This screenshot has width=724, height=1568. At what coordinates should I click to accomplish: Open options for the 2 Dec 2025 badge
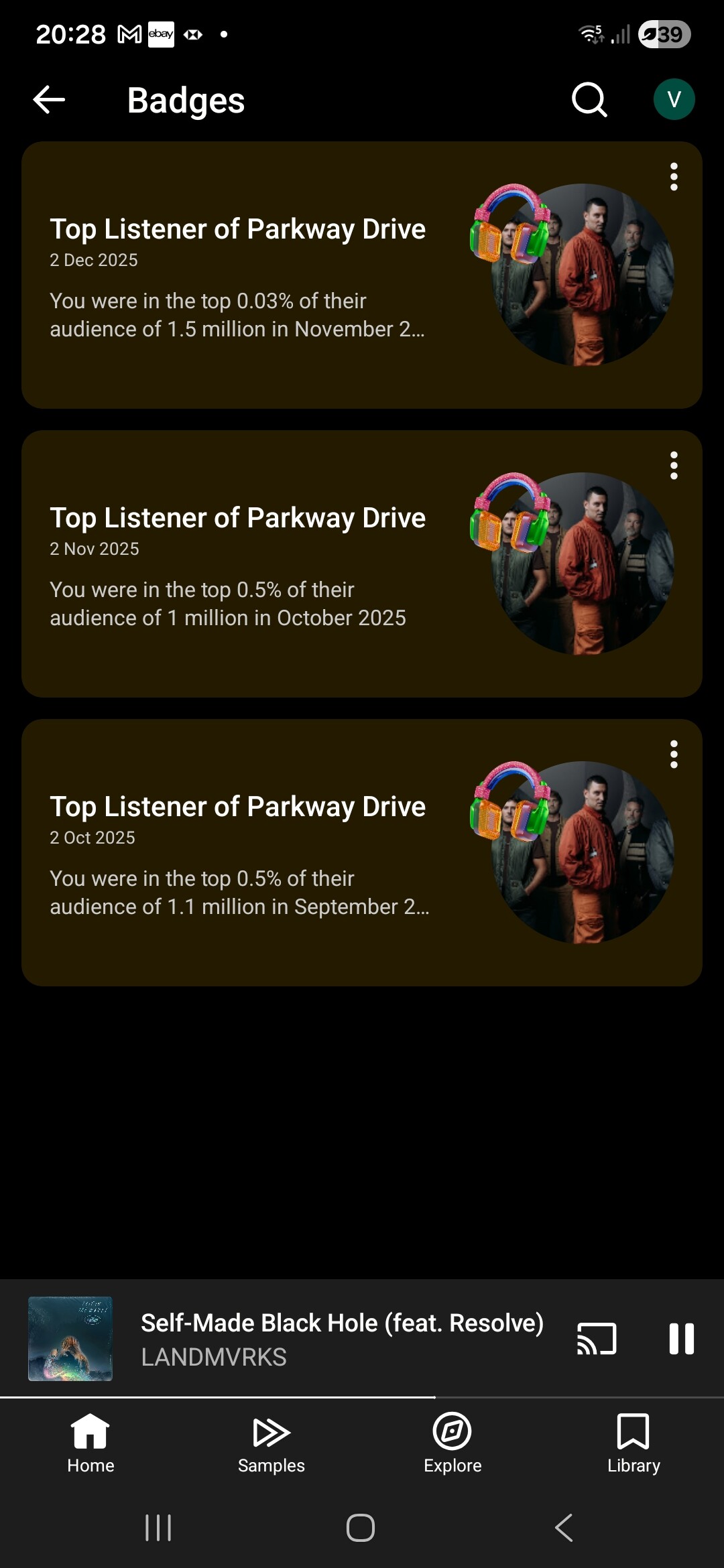pyautogui.click(x=674, y=177)
